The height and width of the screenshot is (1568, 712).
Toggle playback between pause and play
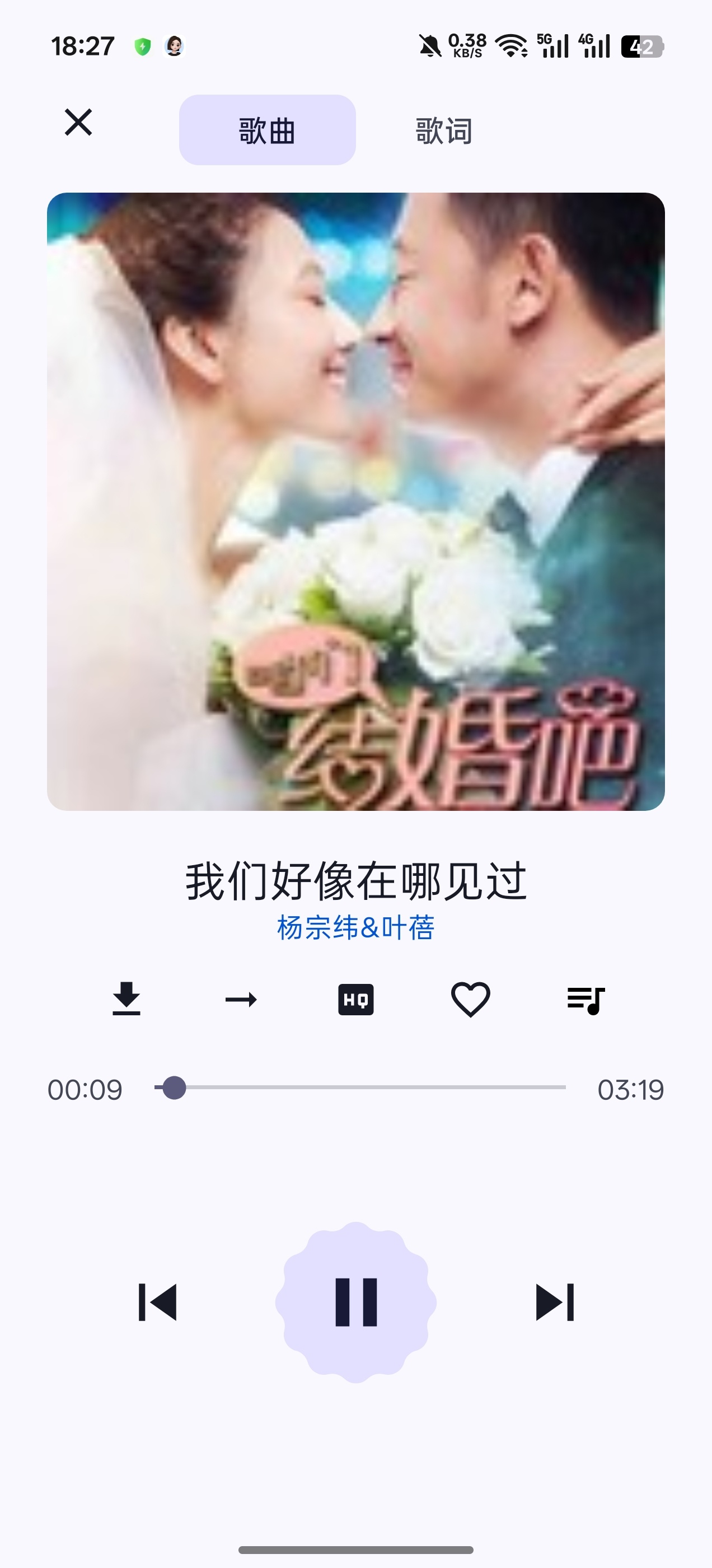click(x=355, y=1303)
